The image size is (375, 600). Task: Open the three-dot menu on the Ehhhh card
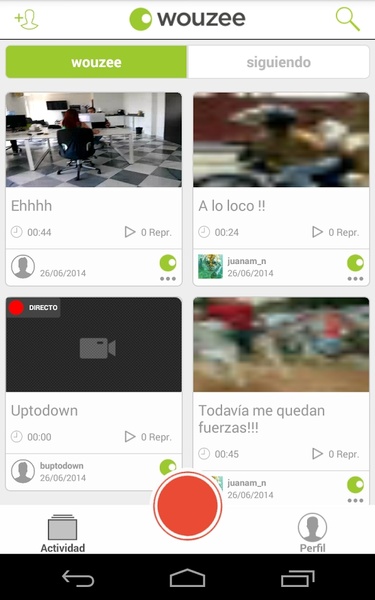click(168, 279)
